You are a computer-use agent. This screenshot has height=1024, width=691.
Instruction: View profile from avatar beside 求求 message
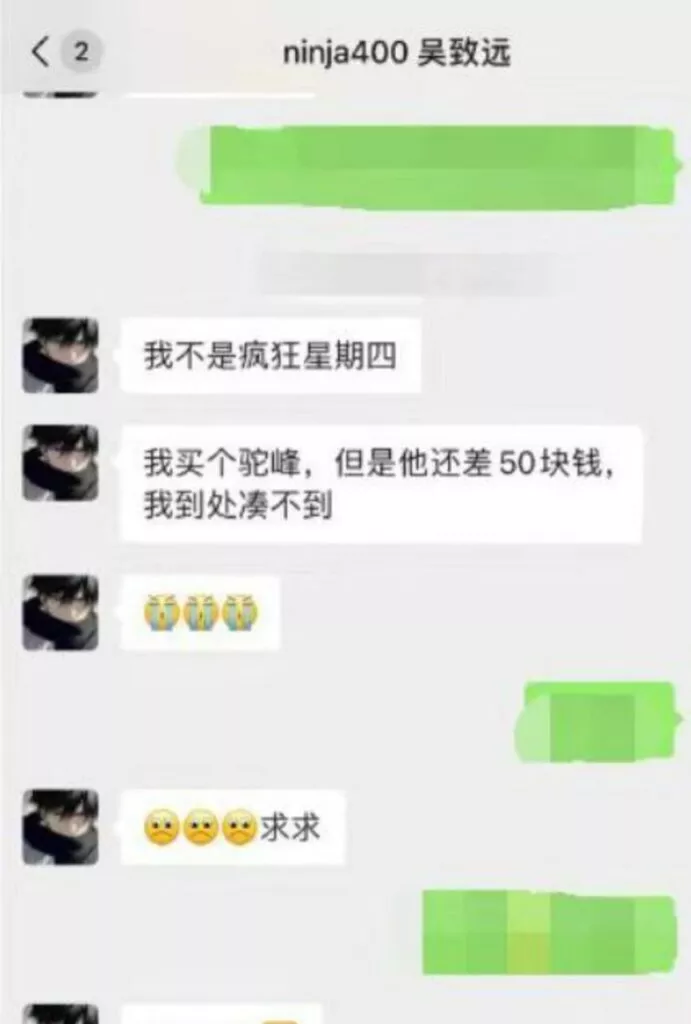click(x=61, y=827)
